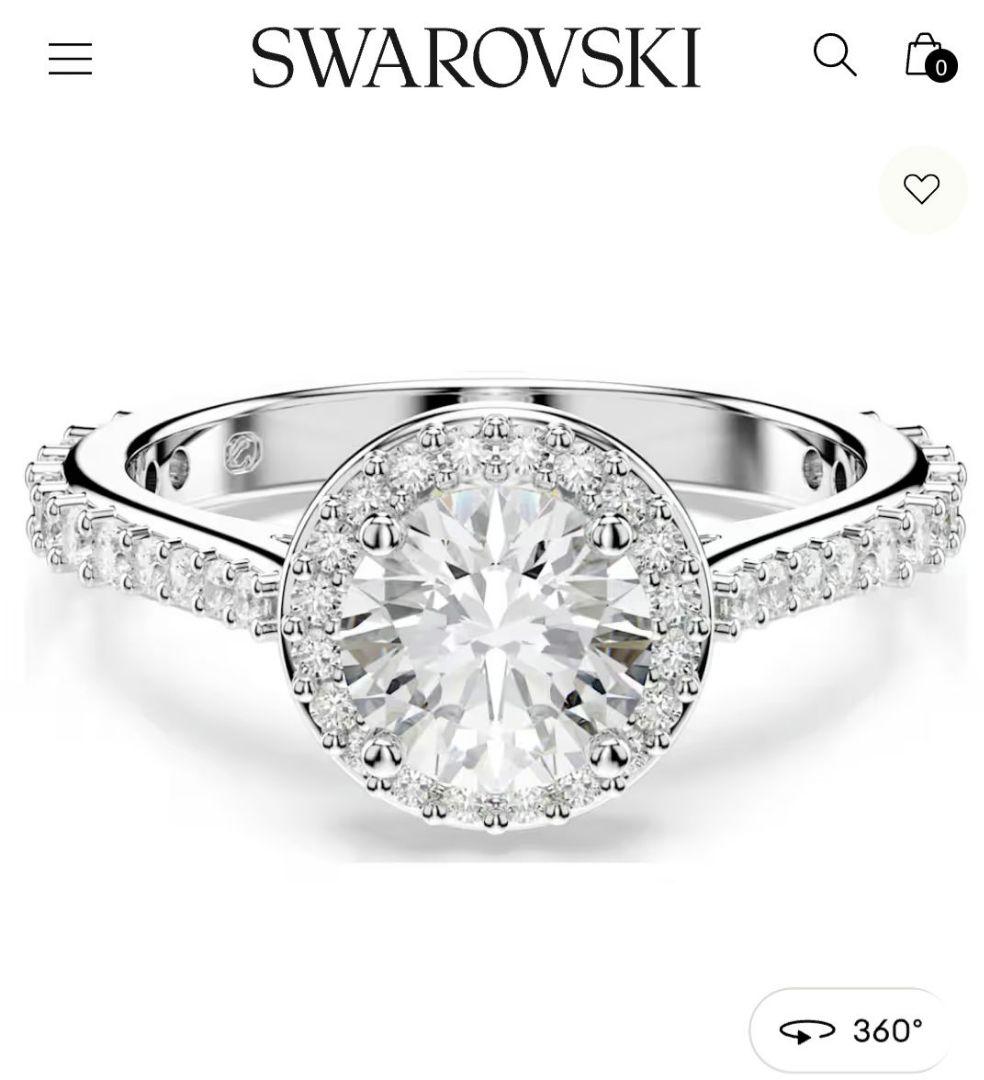This screenshot has height=1080, width=984.
Task: Add this ring to wishlist
Action: [x=921, y=189]
